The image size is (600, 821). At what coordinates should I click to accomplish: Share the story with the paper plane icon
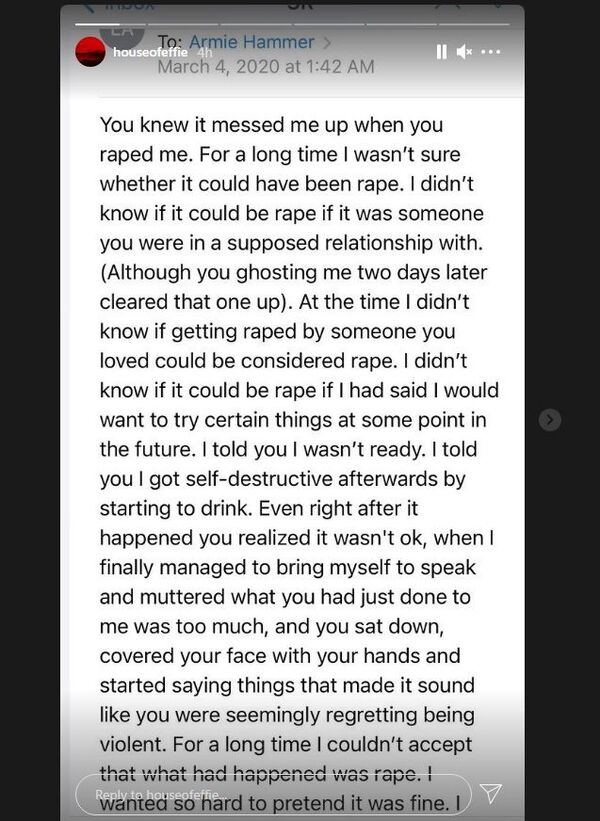490,794
